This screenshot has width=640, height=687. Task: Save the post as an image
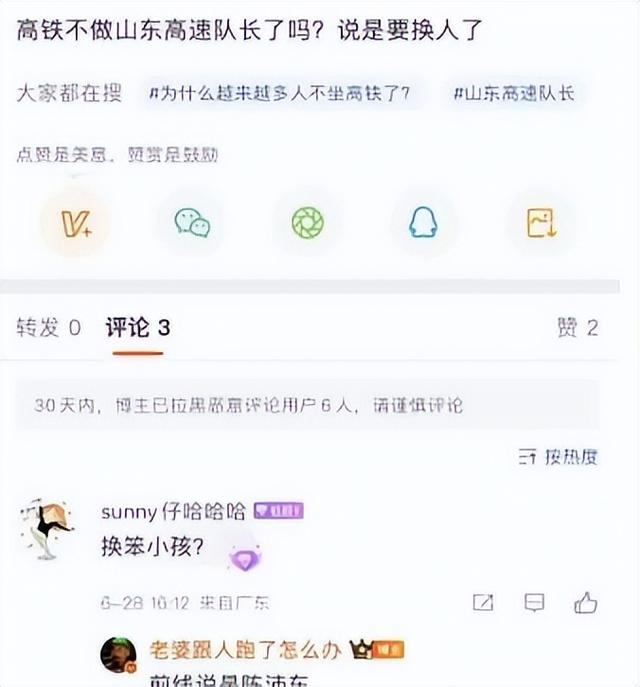[x=541, y=223]
